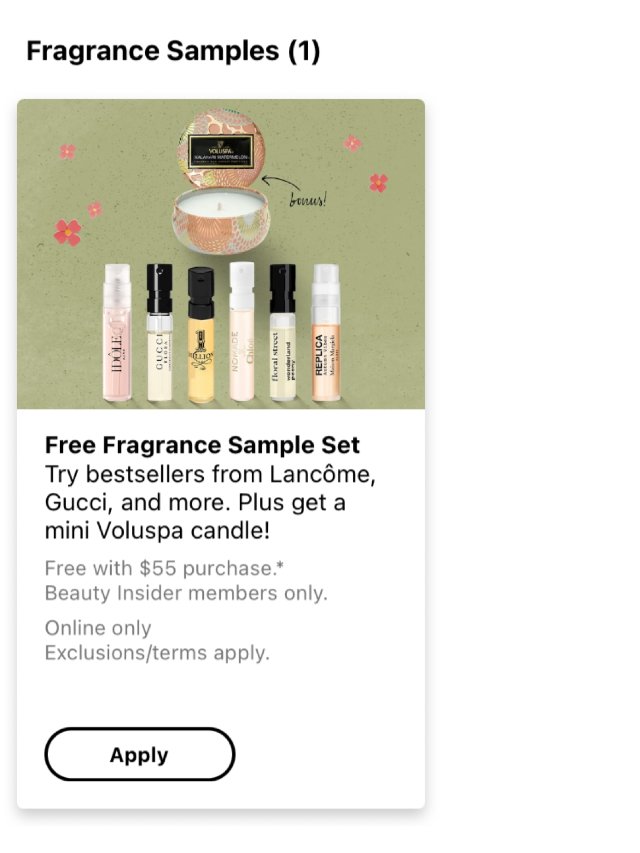The width and height of the screenshot is (640, 853).
Task: Open the fragrance sample set image
Action: [x=221, y=254]
